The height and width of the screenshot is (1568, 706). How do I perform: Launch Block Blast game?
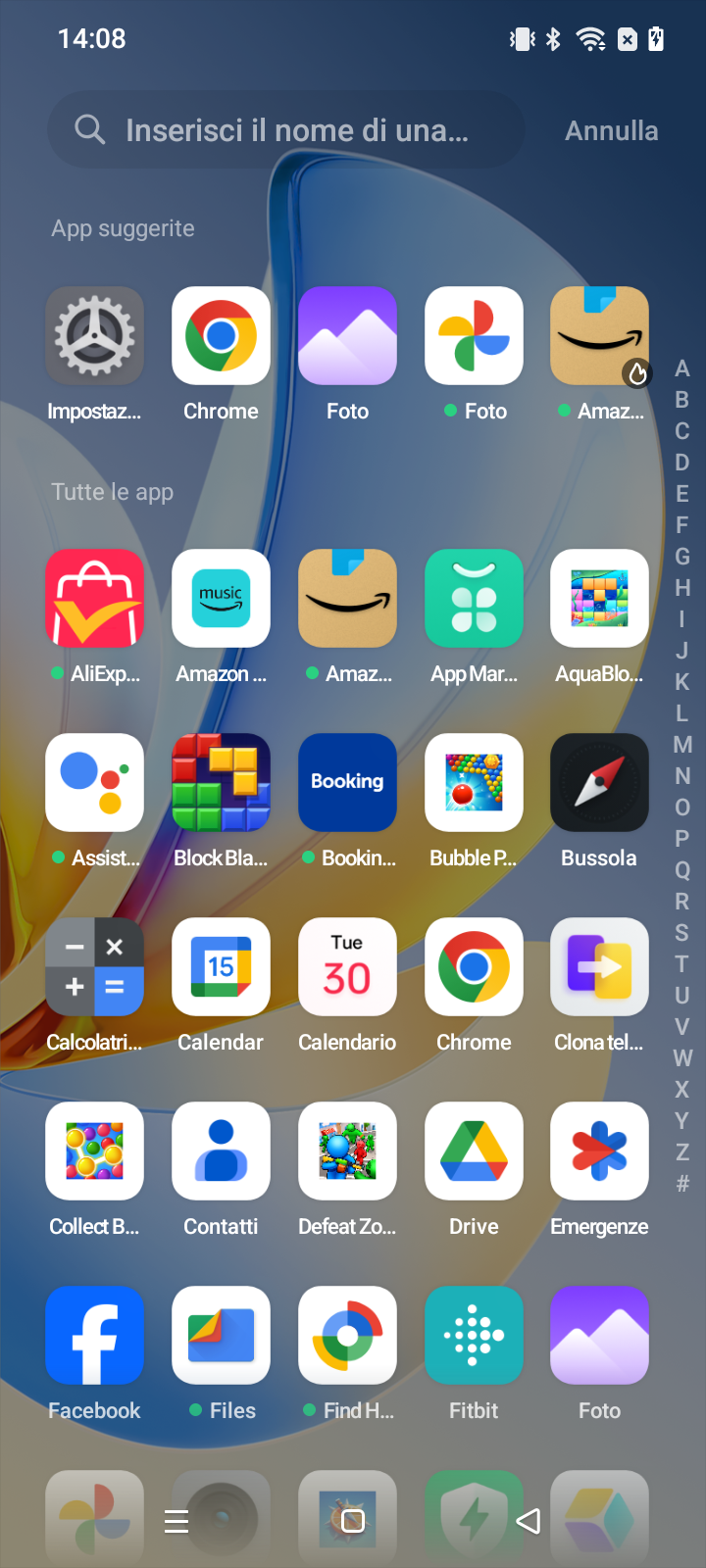pos(221,783)
